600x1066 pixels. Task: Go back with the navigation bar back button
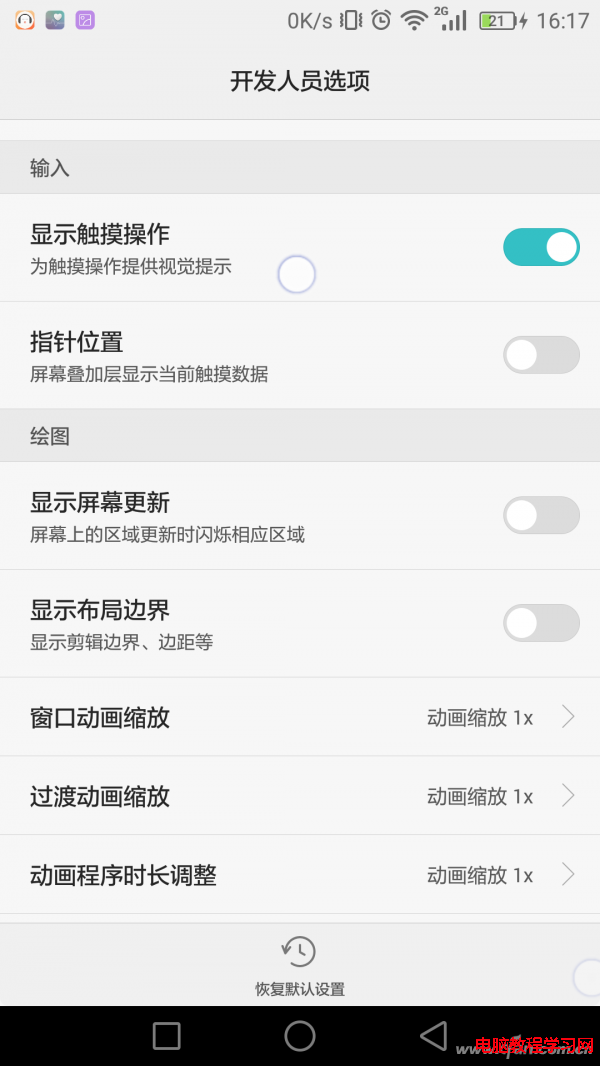tap(433, 1035)
